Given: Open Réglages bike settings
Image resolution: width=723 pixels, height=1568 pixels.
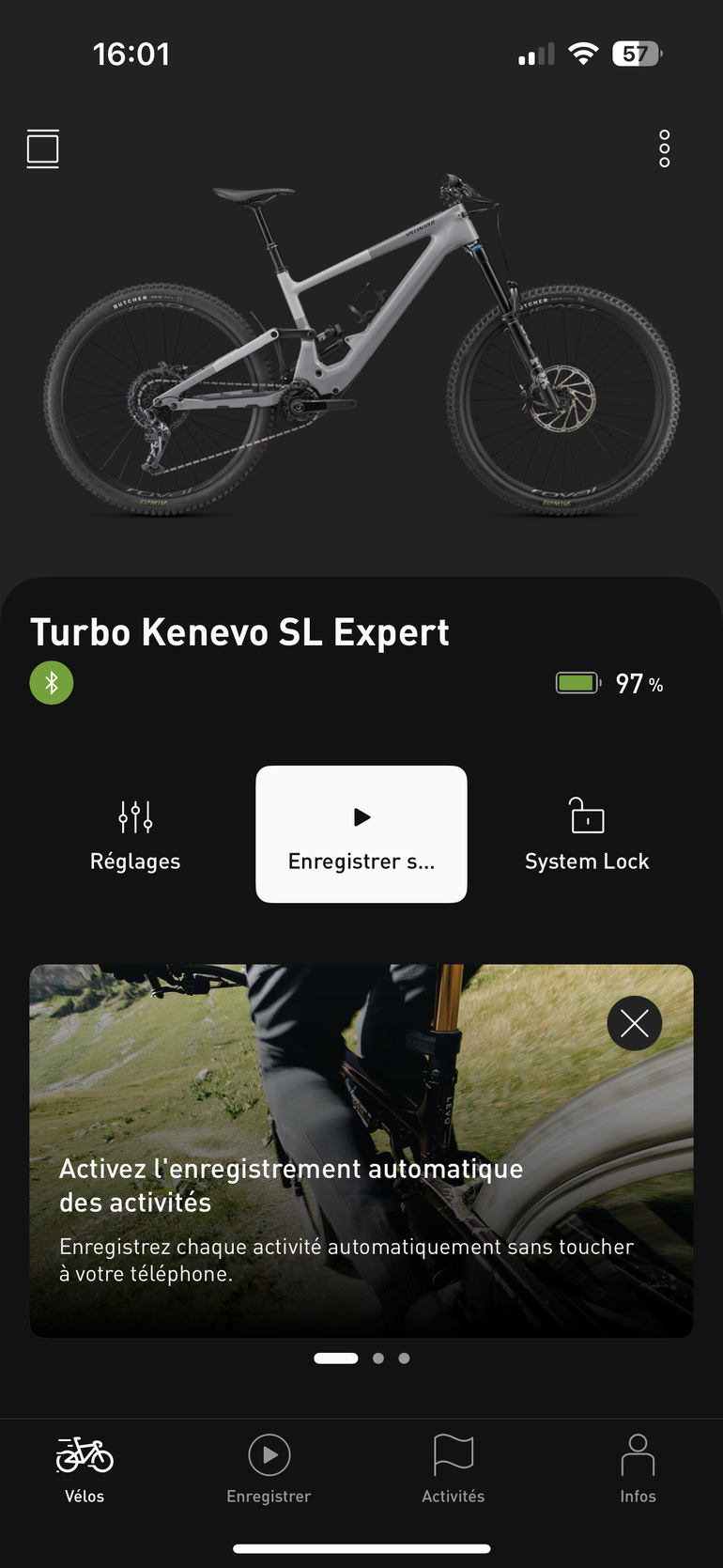Looking at the screenshot, I should 135,834.
